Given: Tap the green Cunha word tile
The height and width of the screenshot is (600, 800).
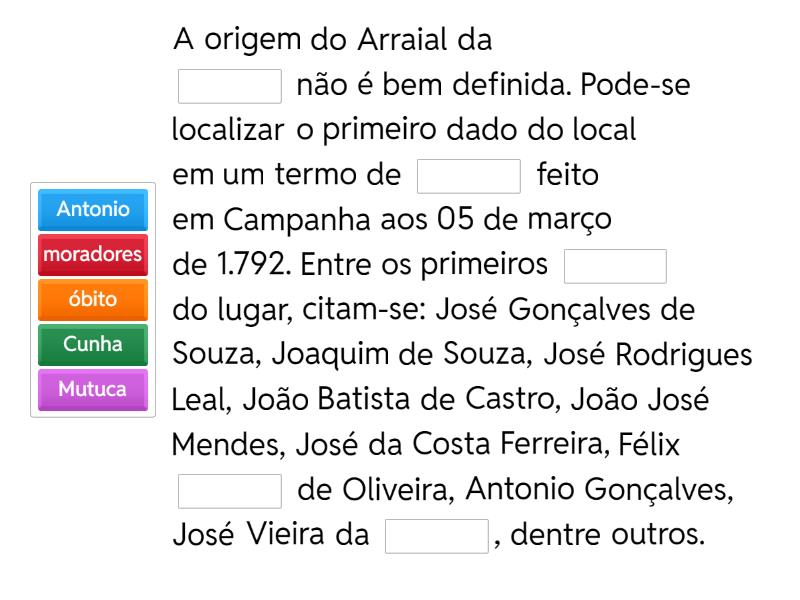Looking at the screenshot, I should pos(92,344).
